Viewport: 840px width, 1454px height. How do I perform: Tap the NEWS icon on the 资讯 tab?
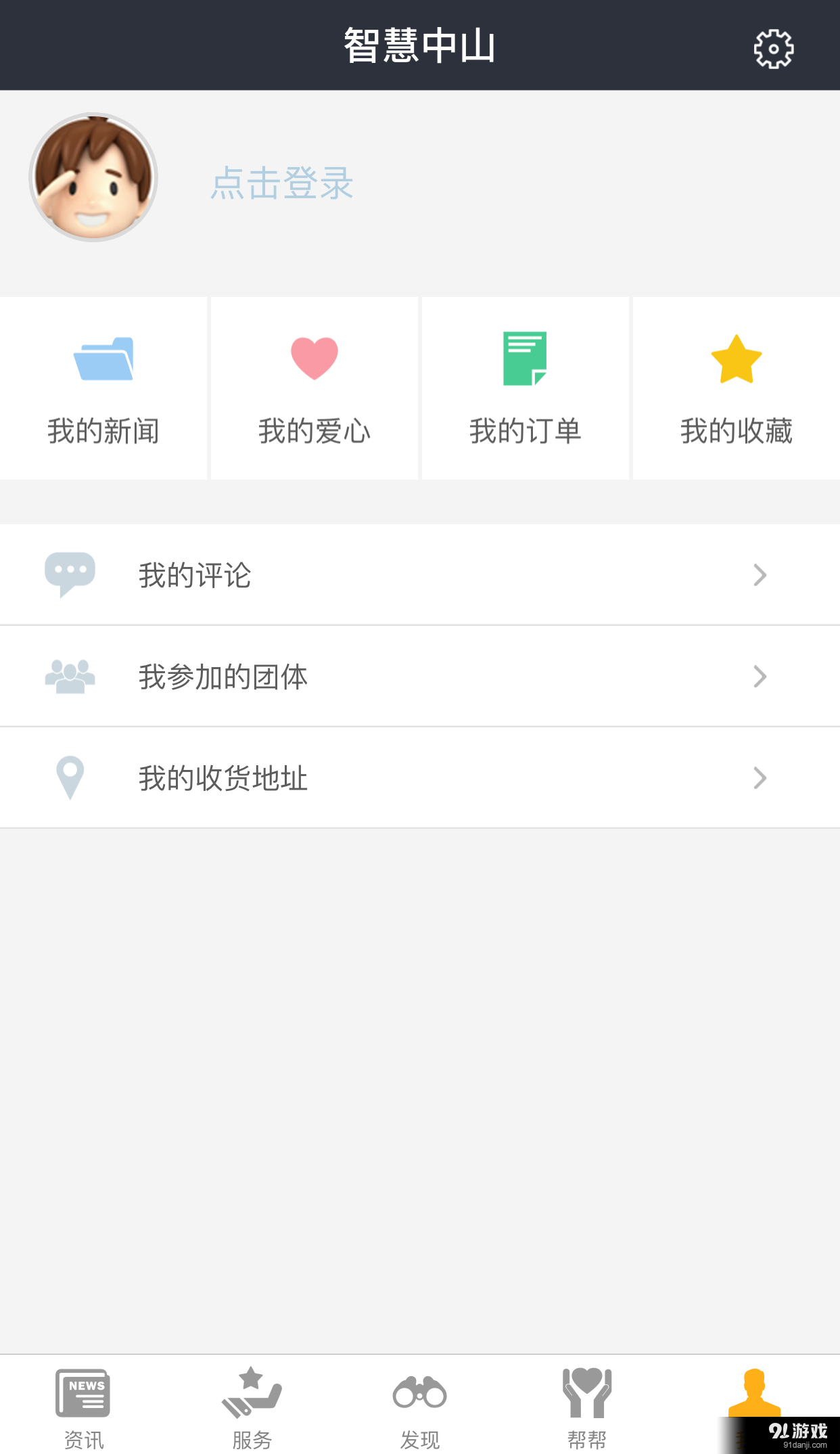click(84, 1394)
